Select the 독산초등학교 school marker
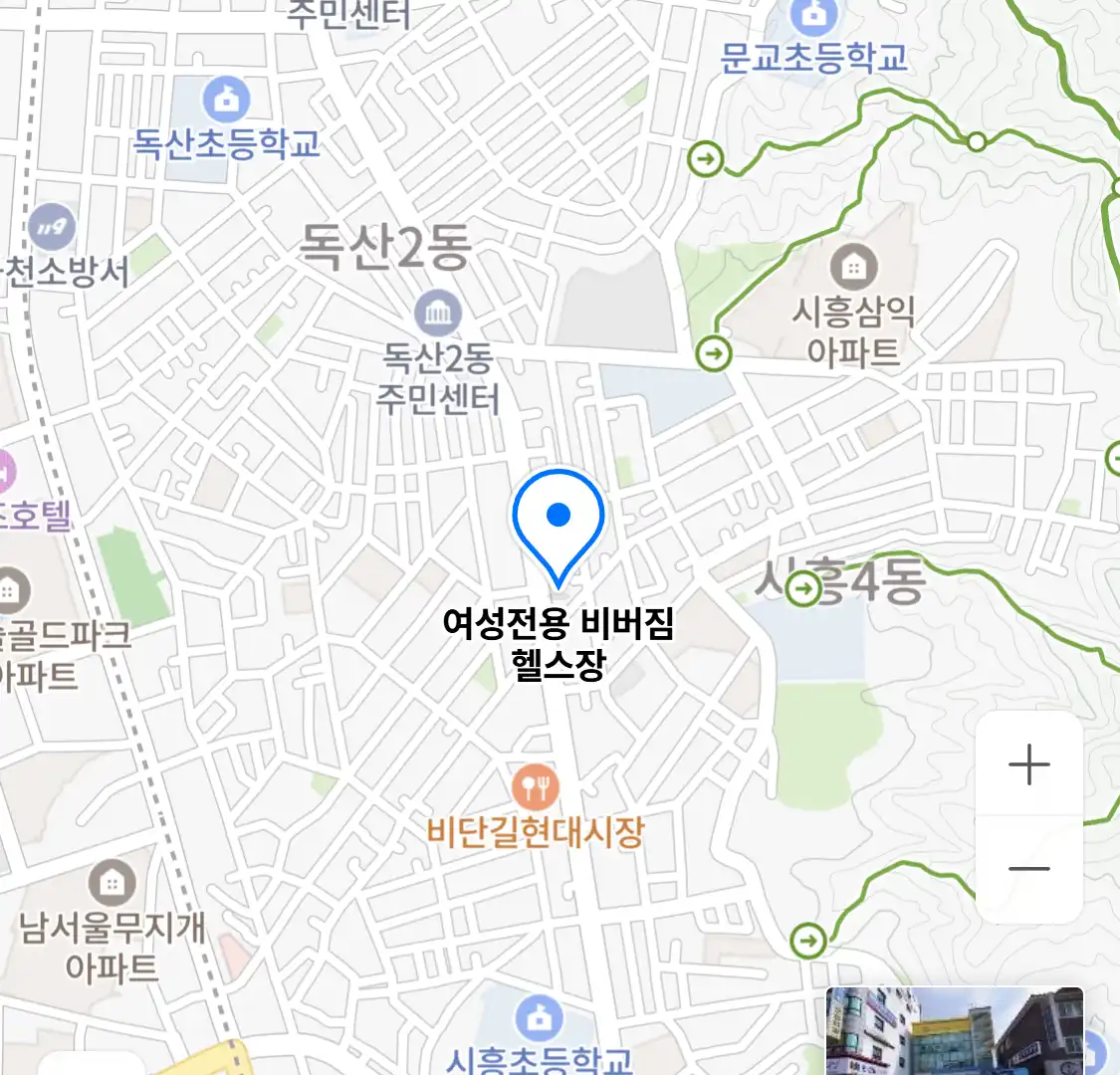1120x1075 pixels. coord(227,101)
